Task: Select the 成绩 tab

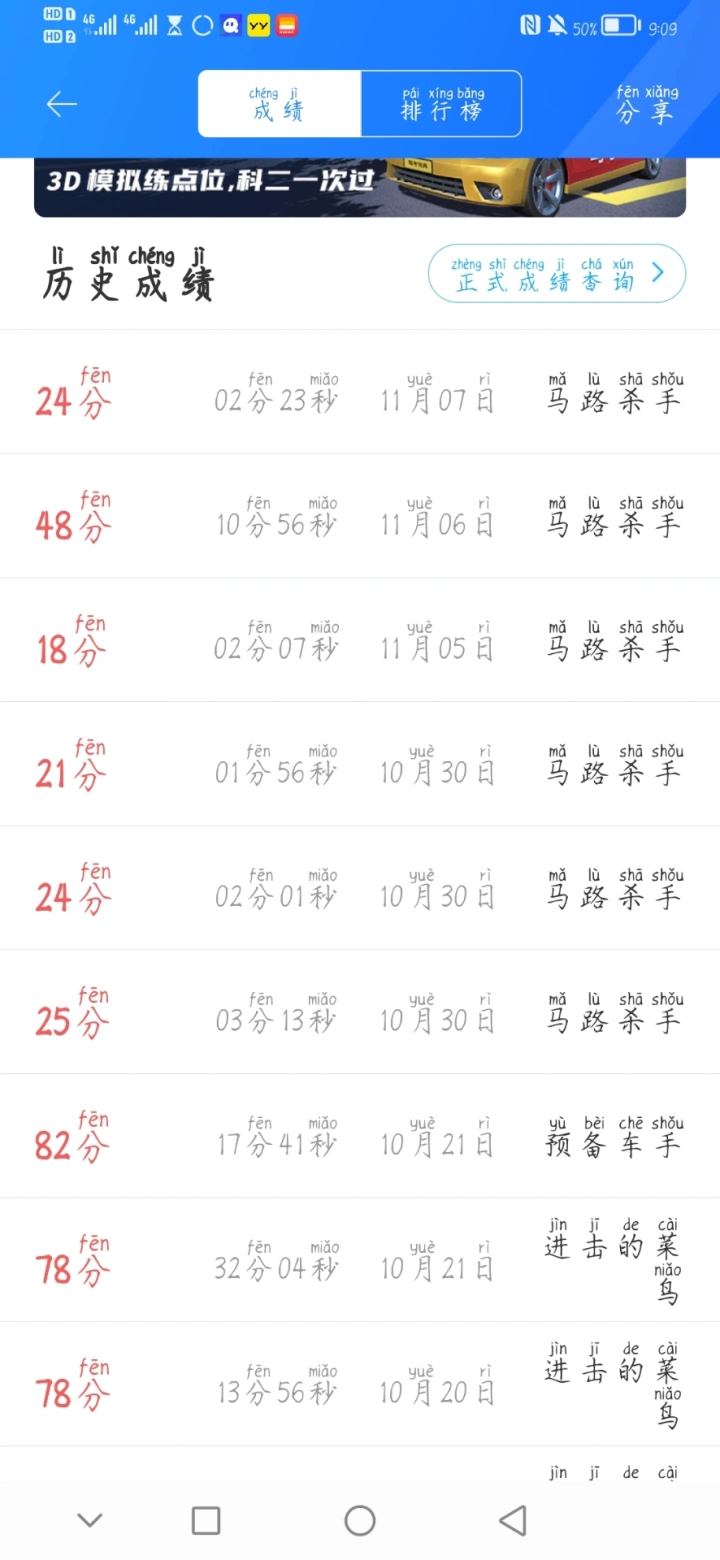Action: tap(279, 104)
